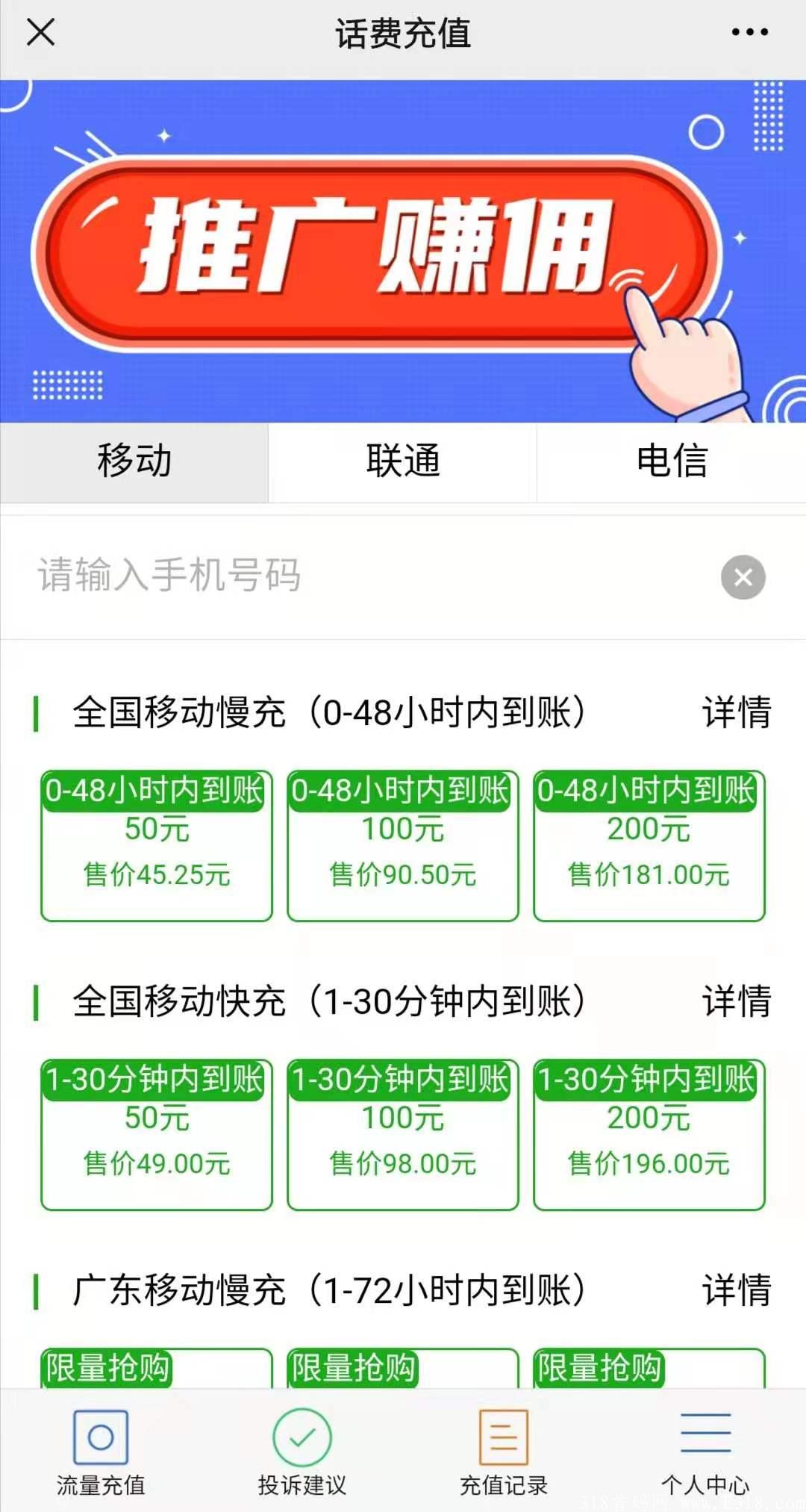Viewport: 806px width, 1512px height.
Task: Select the 100元 fast recharge priced 98.00元
Action: [x=403, y=1135]
